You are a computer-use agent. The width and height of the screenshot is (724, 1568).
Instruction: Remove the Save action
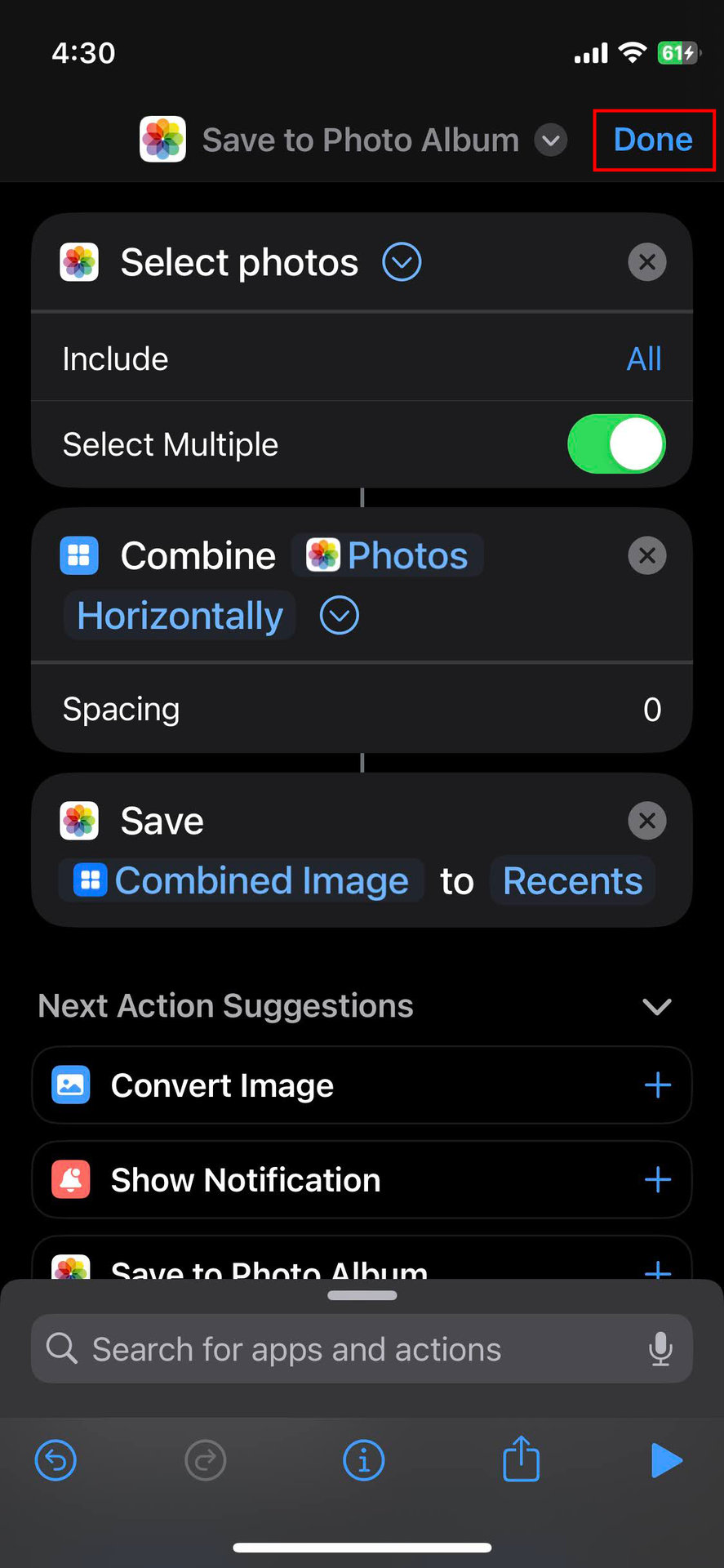point(646,821)
